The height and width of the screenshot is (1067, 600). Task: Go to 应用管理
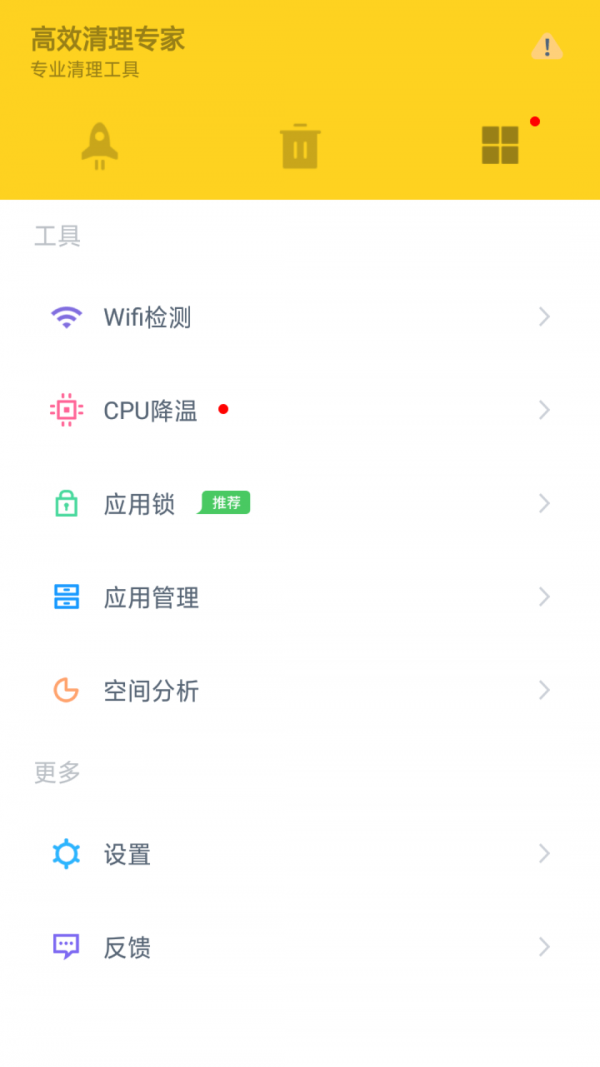(300, 598)
